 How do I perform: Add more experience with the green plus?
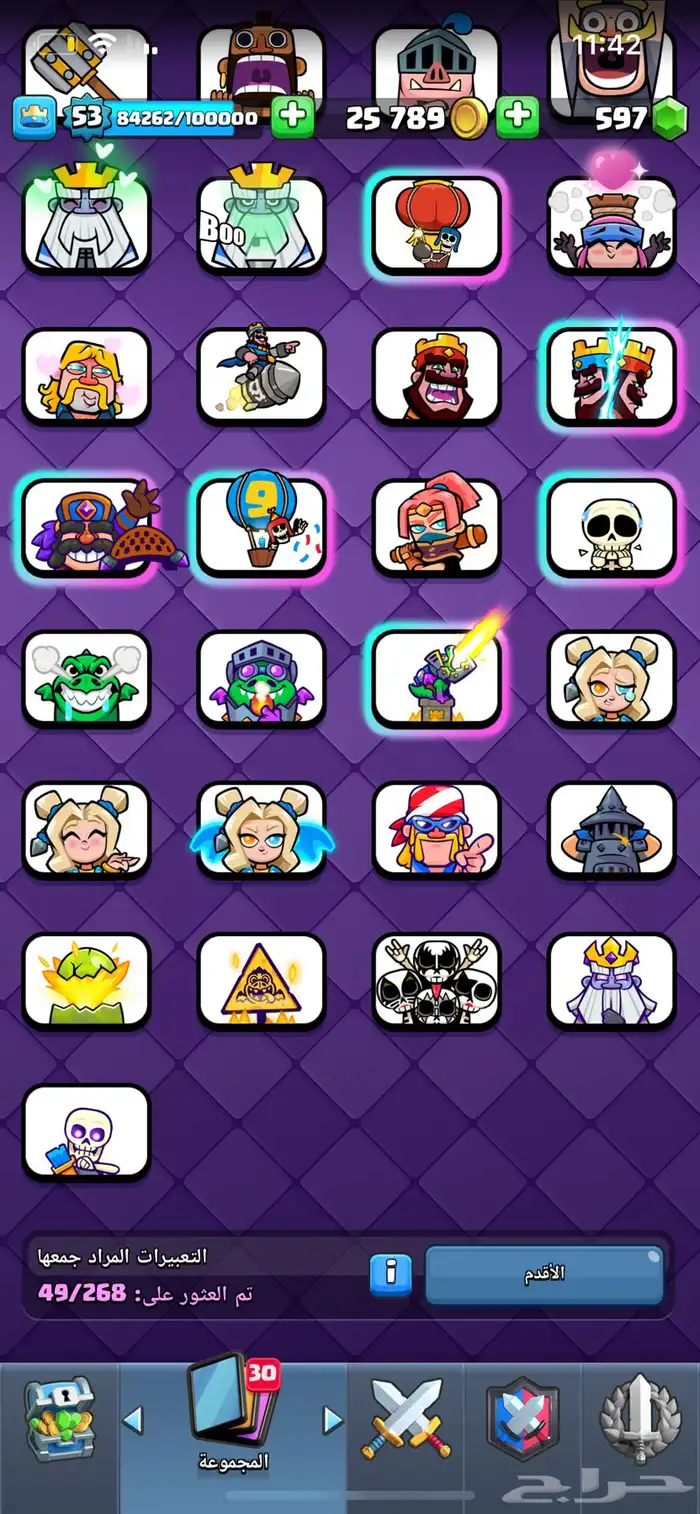click(292, 118)
